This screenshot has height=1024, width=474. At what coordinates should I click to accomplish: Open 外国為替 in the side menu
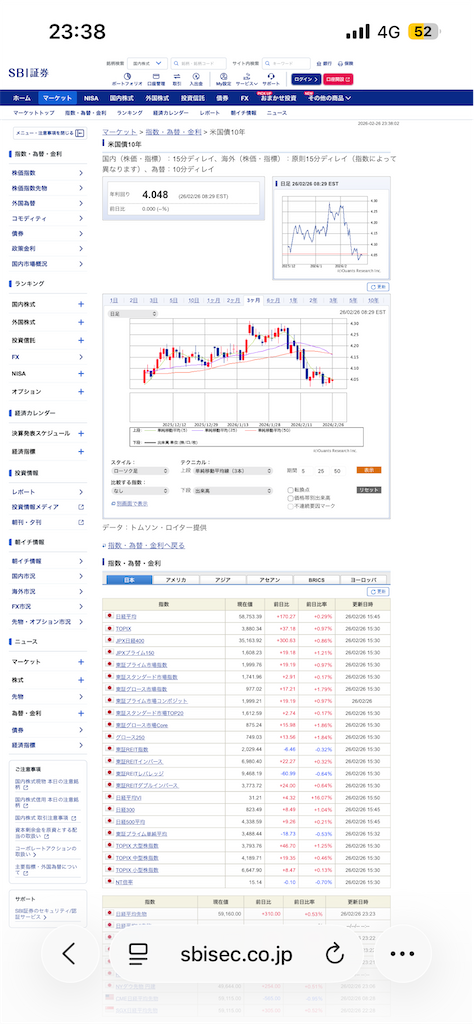pyautogui.click(x=47, y=203)
